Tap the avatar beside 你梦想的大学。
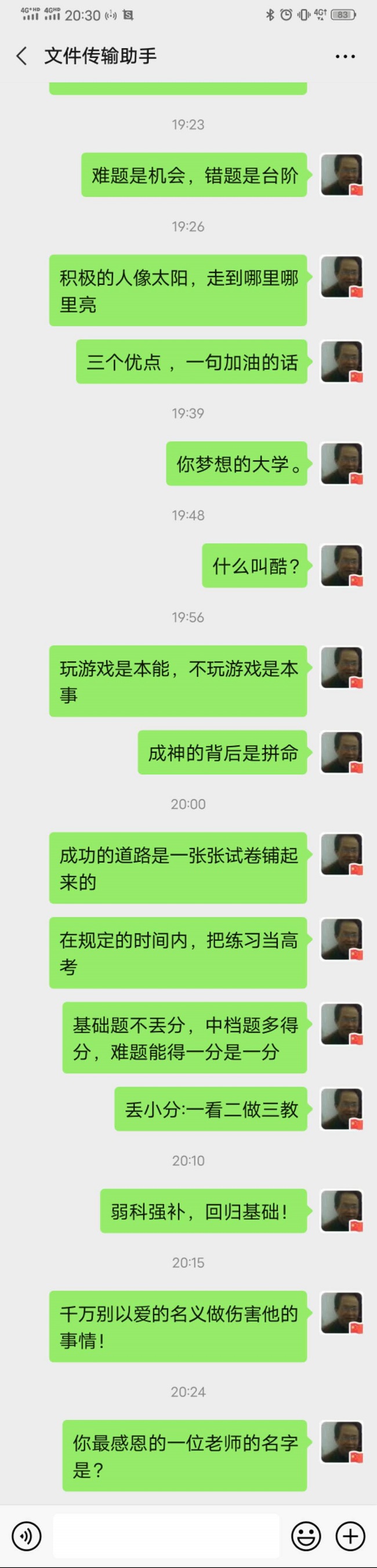The width and height of the screenshot is (377, 1568). pos(341,464)
